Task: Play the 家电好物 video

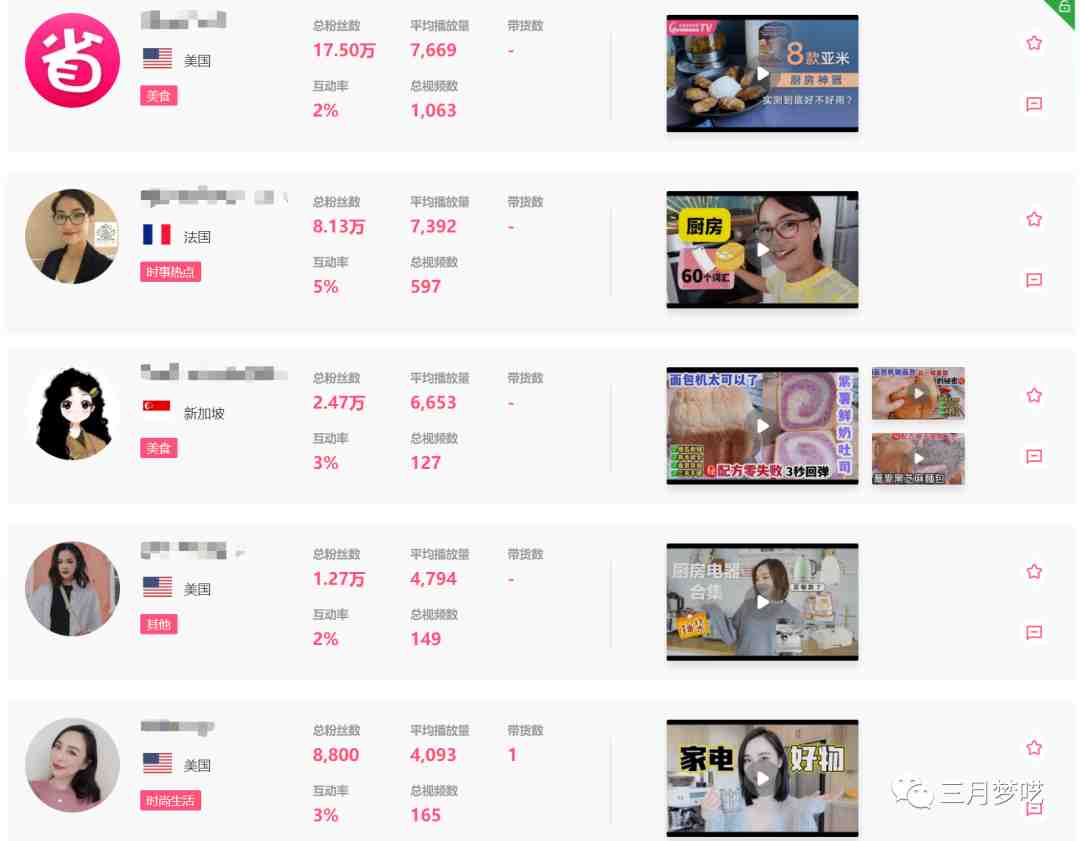Action: [x=762, y=777]
